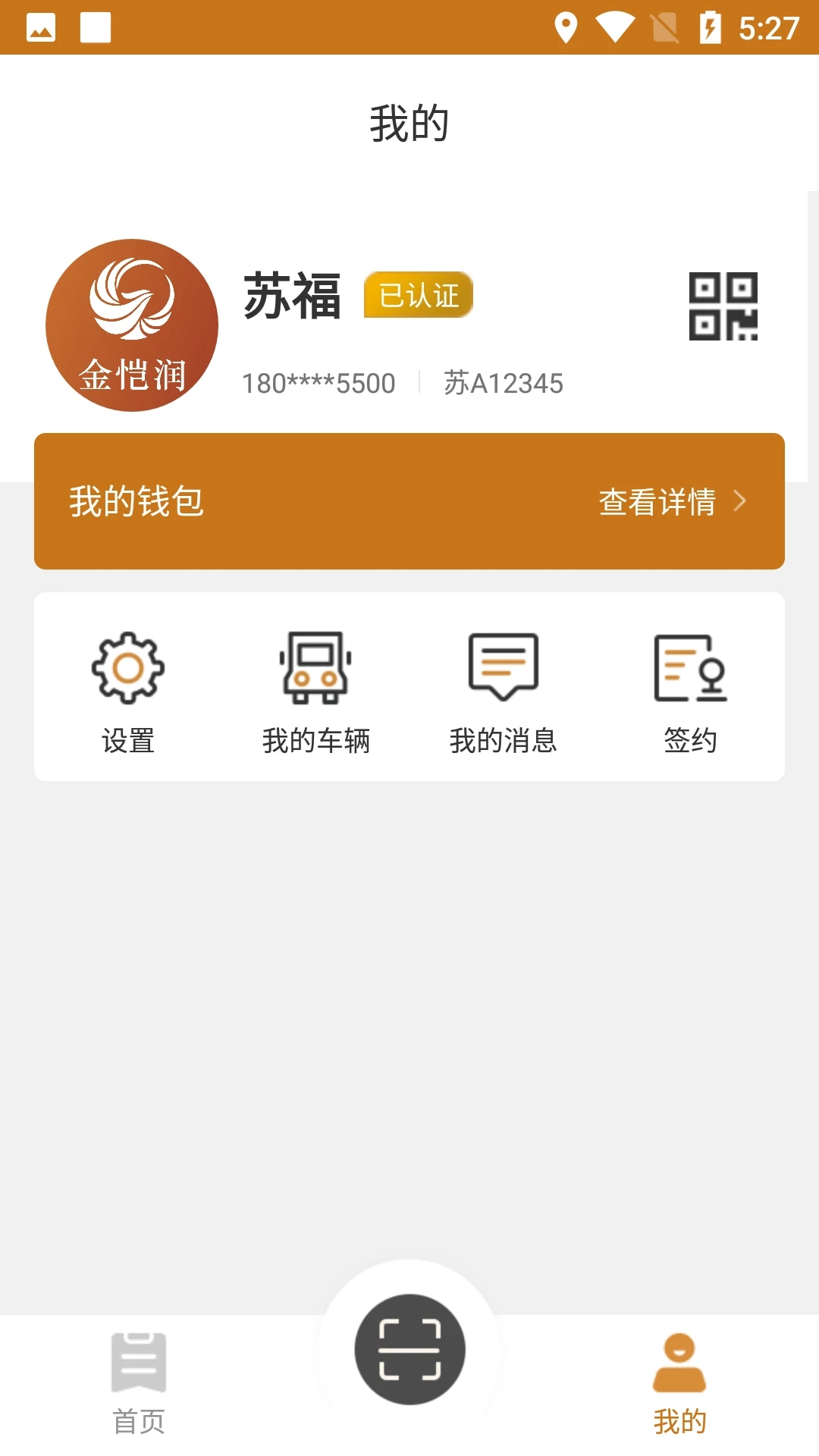This screenshot has height=1456, width=819.
Task: Open the 金恺润 profile avatar
Action: pyautogui.click(x=130, y=325)
